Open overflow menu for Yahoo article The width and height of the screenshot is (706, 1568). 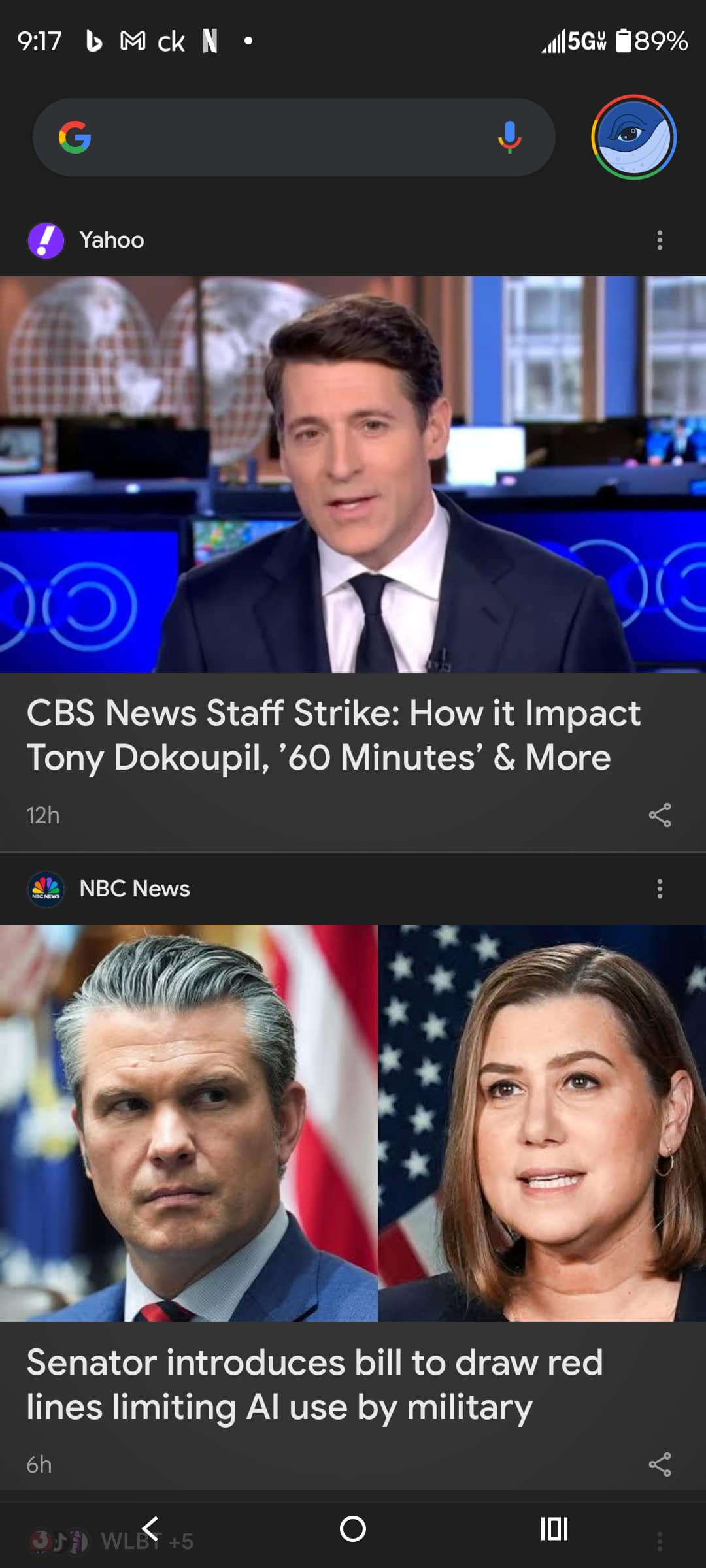pos(660,240)
